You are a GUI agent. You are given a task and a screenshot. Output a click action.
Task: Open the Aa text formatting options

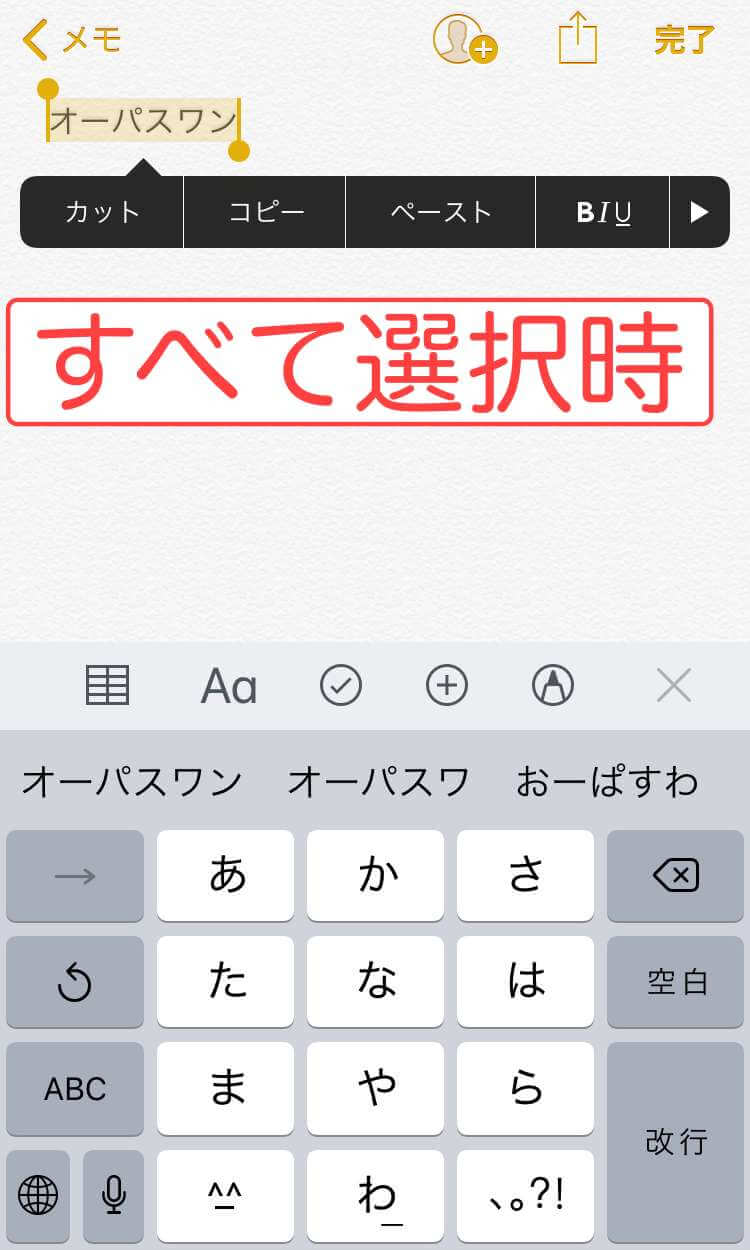229,687
